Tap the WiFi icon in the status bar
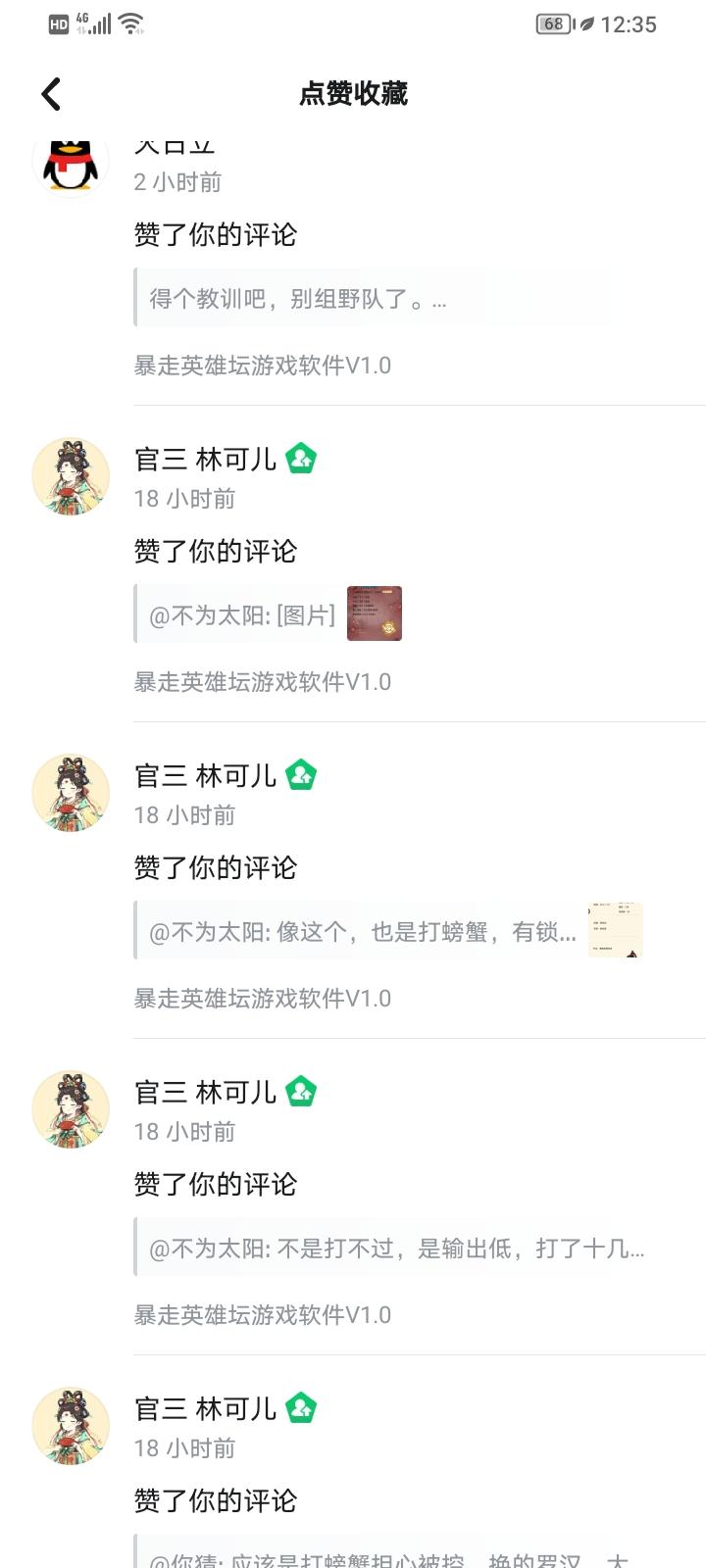This screenshot has height=1568, width=706. [x=134, y=23]
